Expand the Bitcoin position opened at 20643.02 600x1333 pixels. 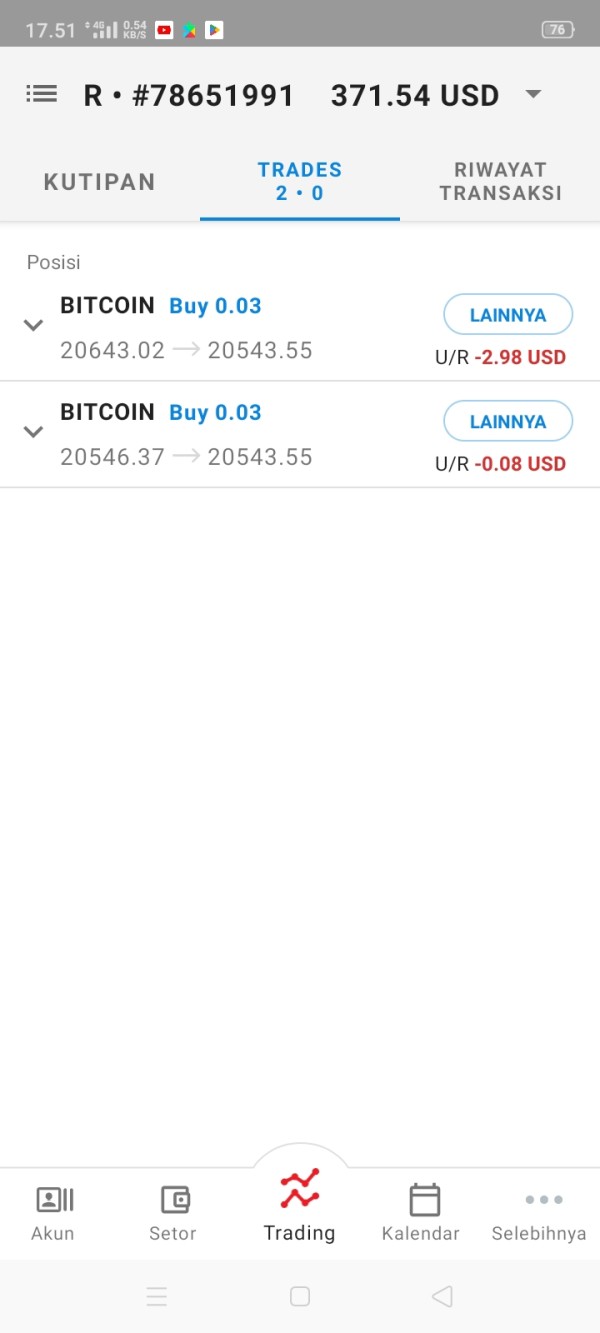tap(33, 325)
